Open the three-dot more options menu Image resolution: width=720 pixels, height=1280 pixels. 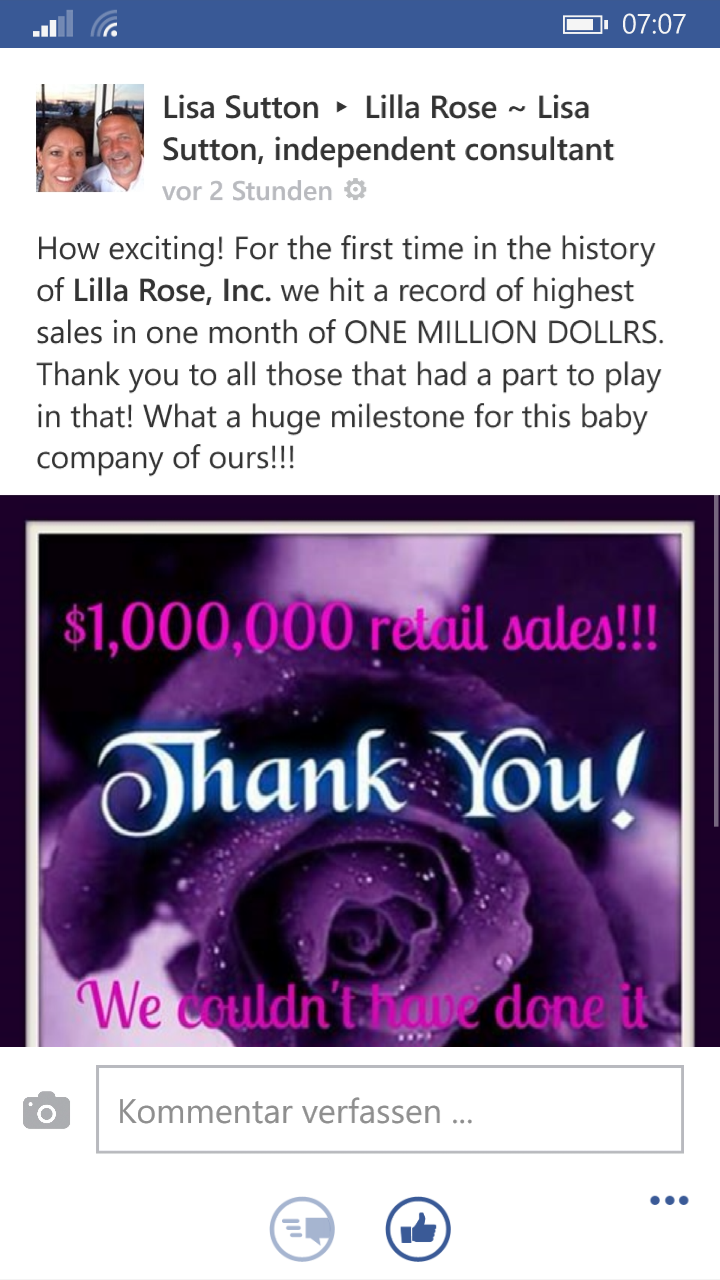point(669,1201)
